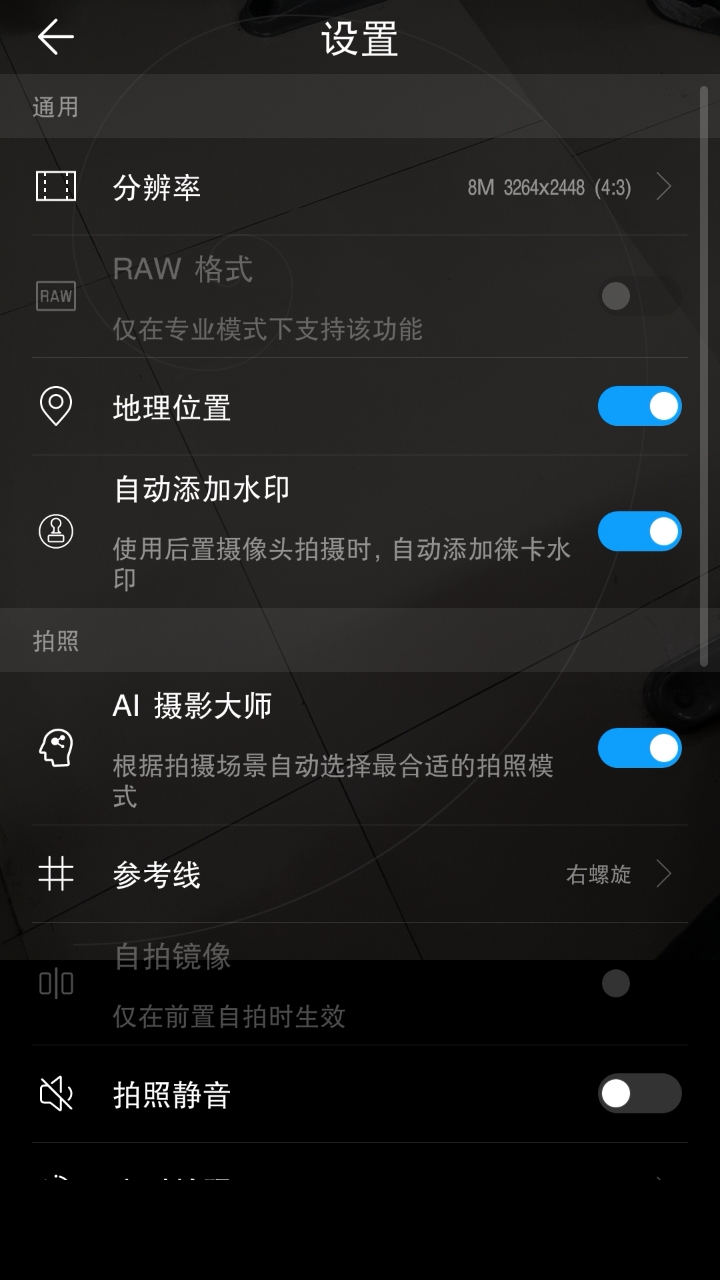The width and height of the screenshot is (720, 1280).
Task: Turn off the 自动添加水印 watermark switch
Action: (640, 531)
